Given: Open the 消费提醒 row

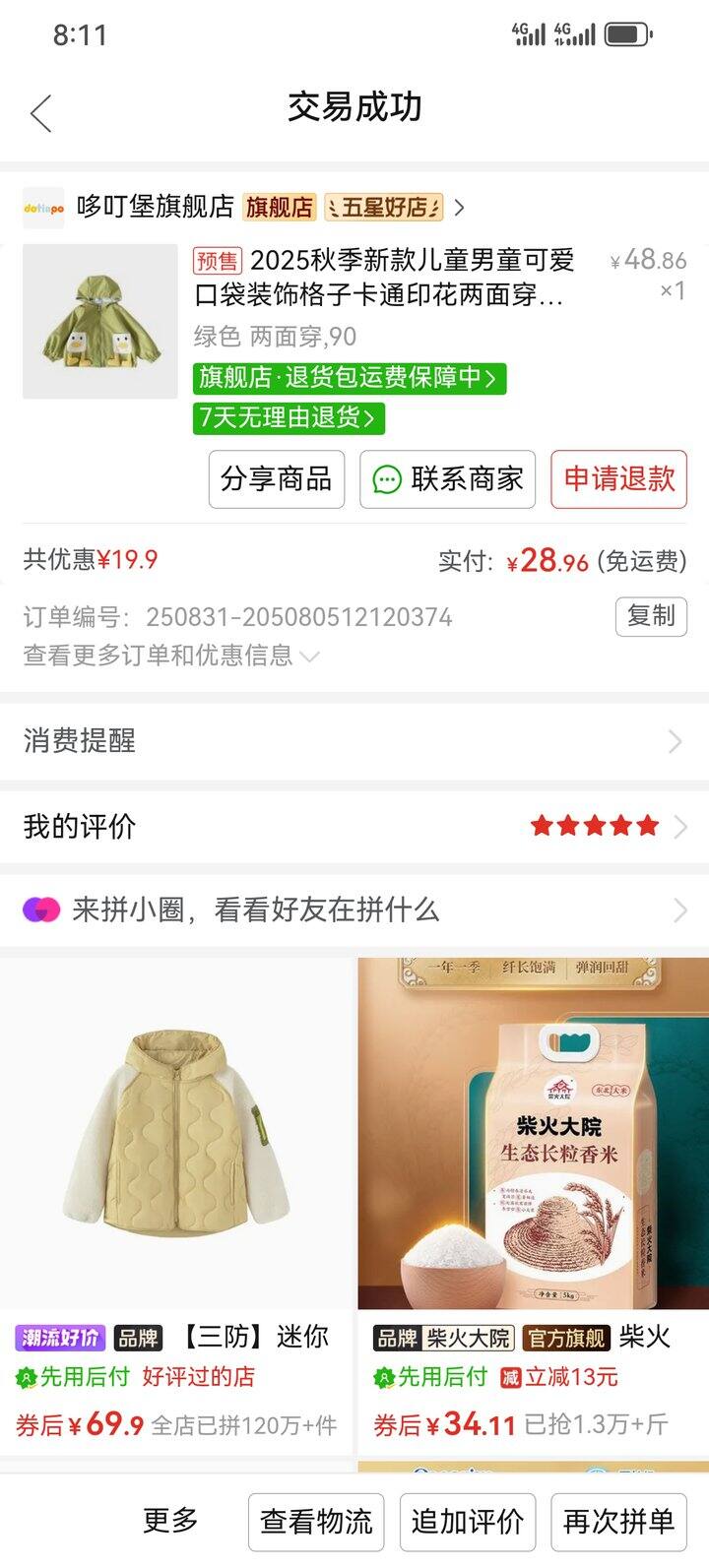Looking at the screenshot, I should (354, 740).
